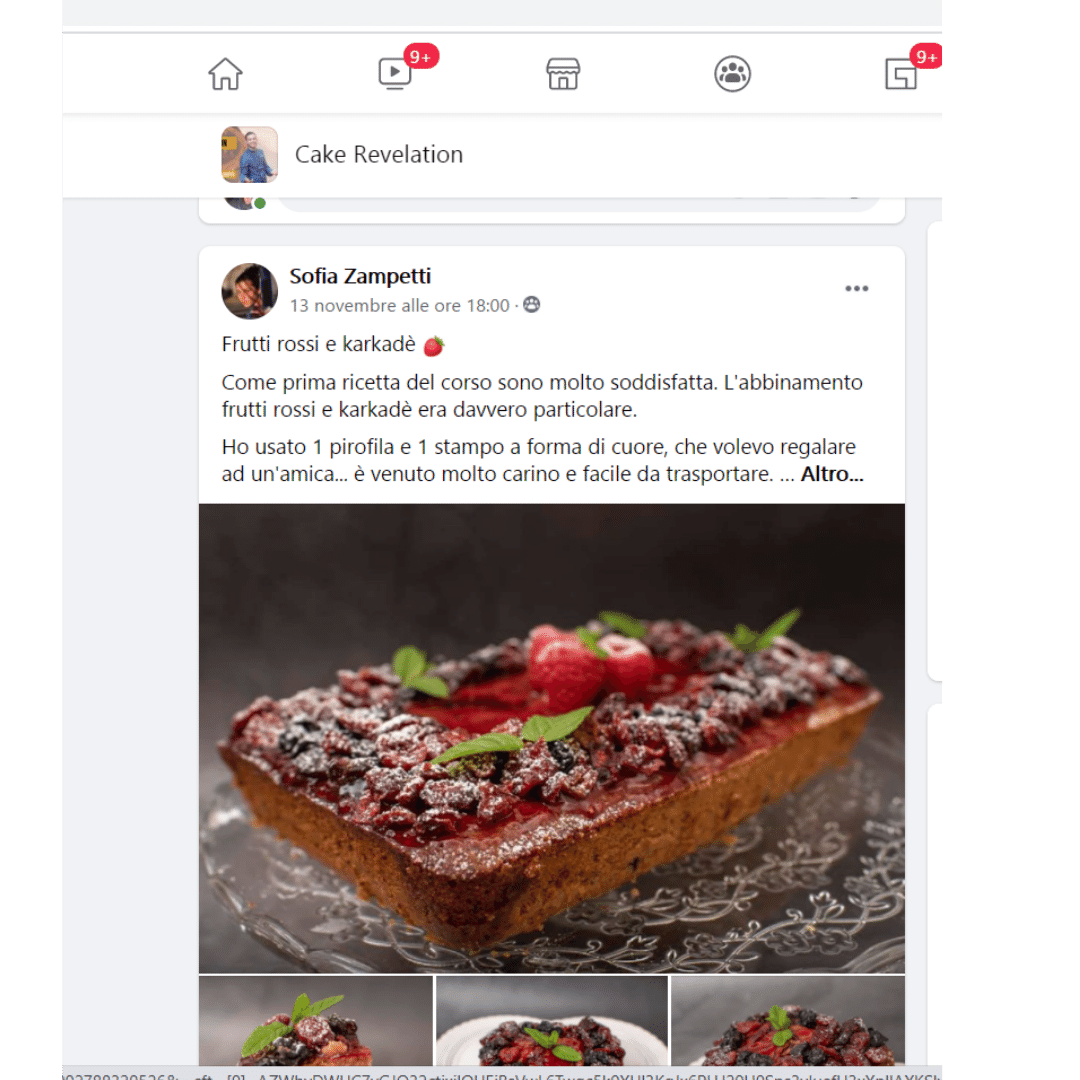Open the Cake Revelation group page
1080x1080 pixels.
point(379,154)
